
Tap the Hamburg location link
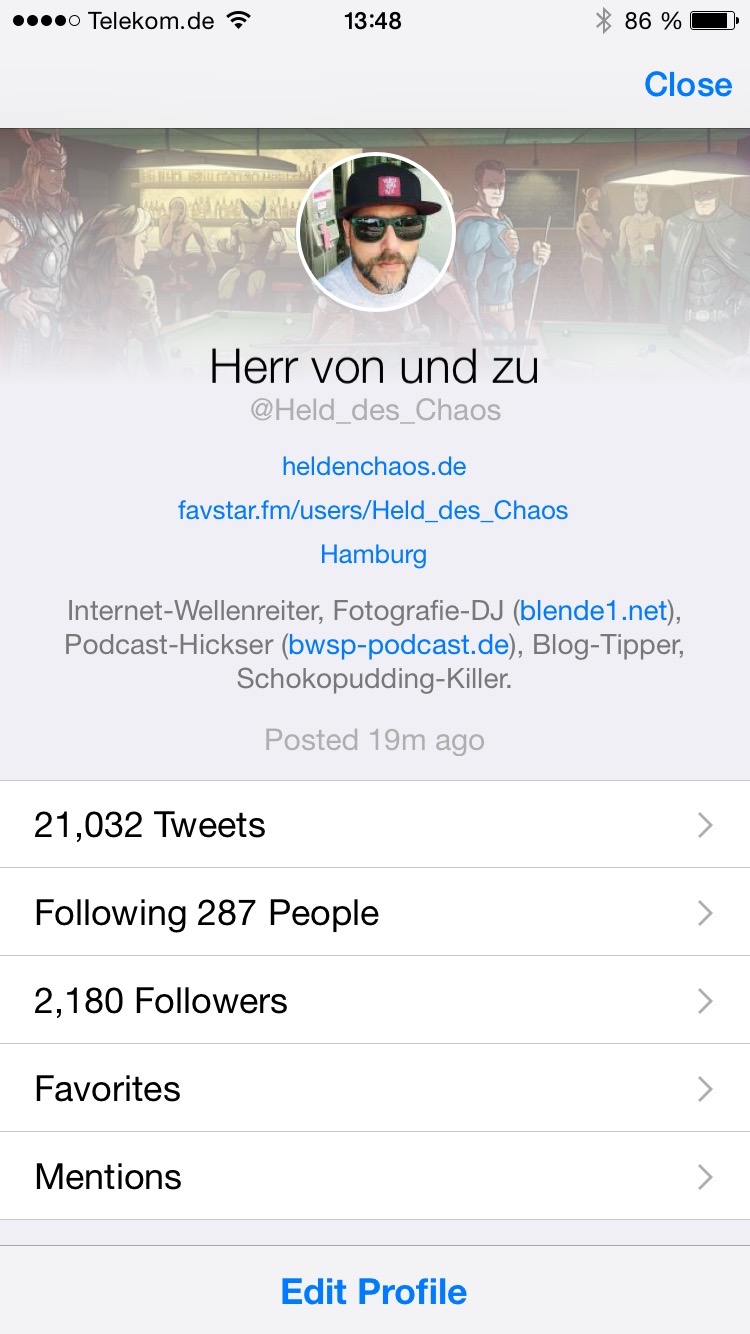tap(373, 554)
